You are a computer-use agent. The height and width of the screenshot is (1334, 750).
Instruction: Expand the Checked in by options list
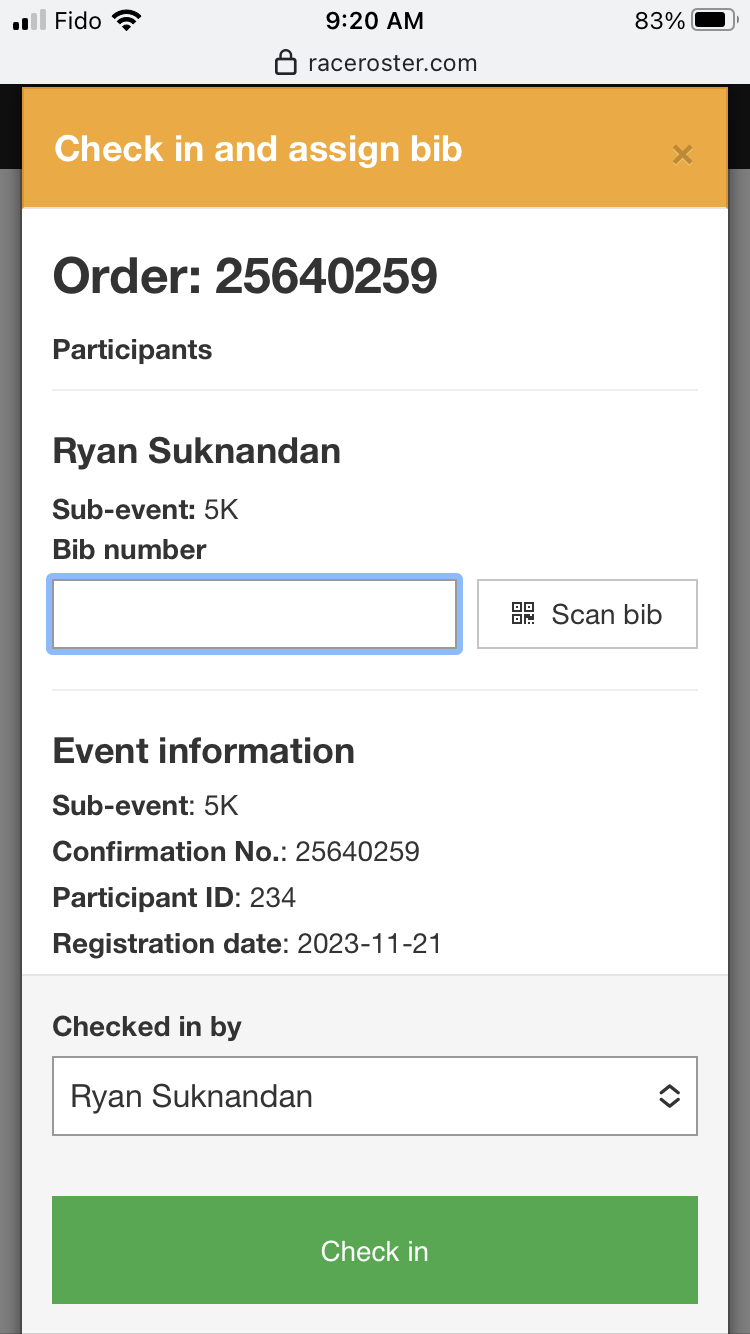[375, 1096]
